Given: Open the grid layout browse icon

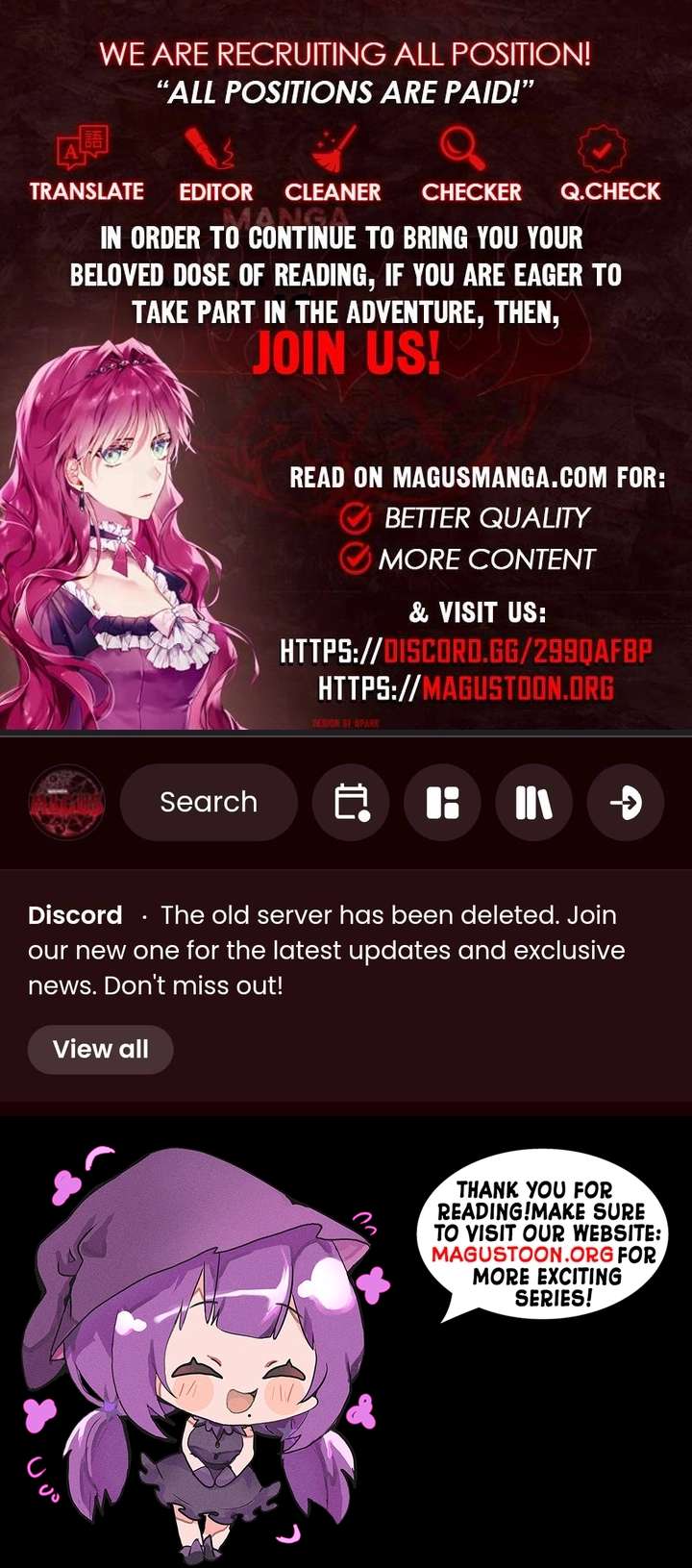Looking at the screenshot, I should pyautogui.click(x=442, y=802).
